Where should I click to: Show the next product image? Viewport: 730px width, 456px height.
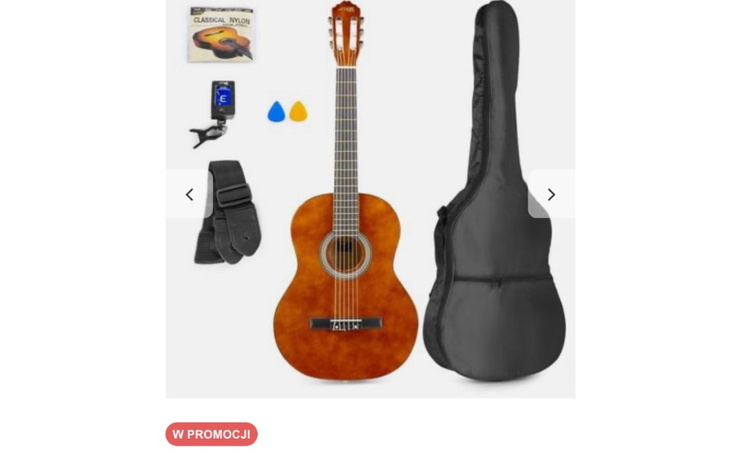click(x=551, y=195)
